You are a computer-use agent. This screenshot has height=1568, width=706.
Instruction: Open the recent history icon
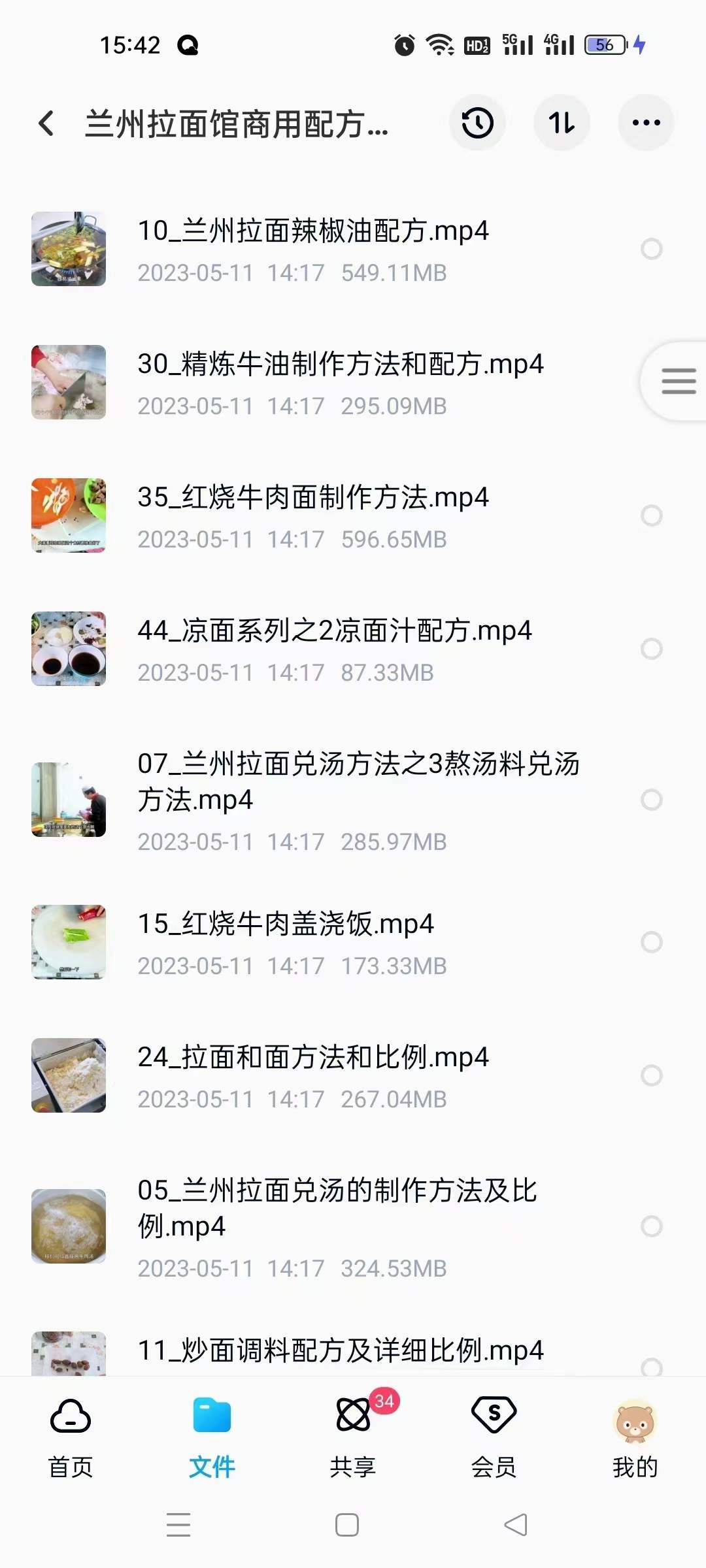click(477, 123)
